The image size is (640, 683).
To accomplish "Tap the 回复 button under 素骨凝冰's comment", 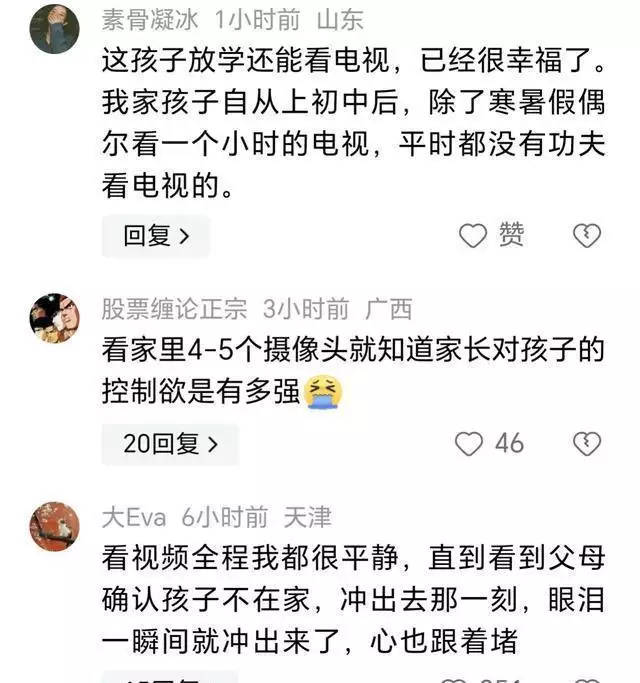I will pos(156,236).
